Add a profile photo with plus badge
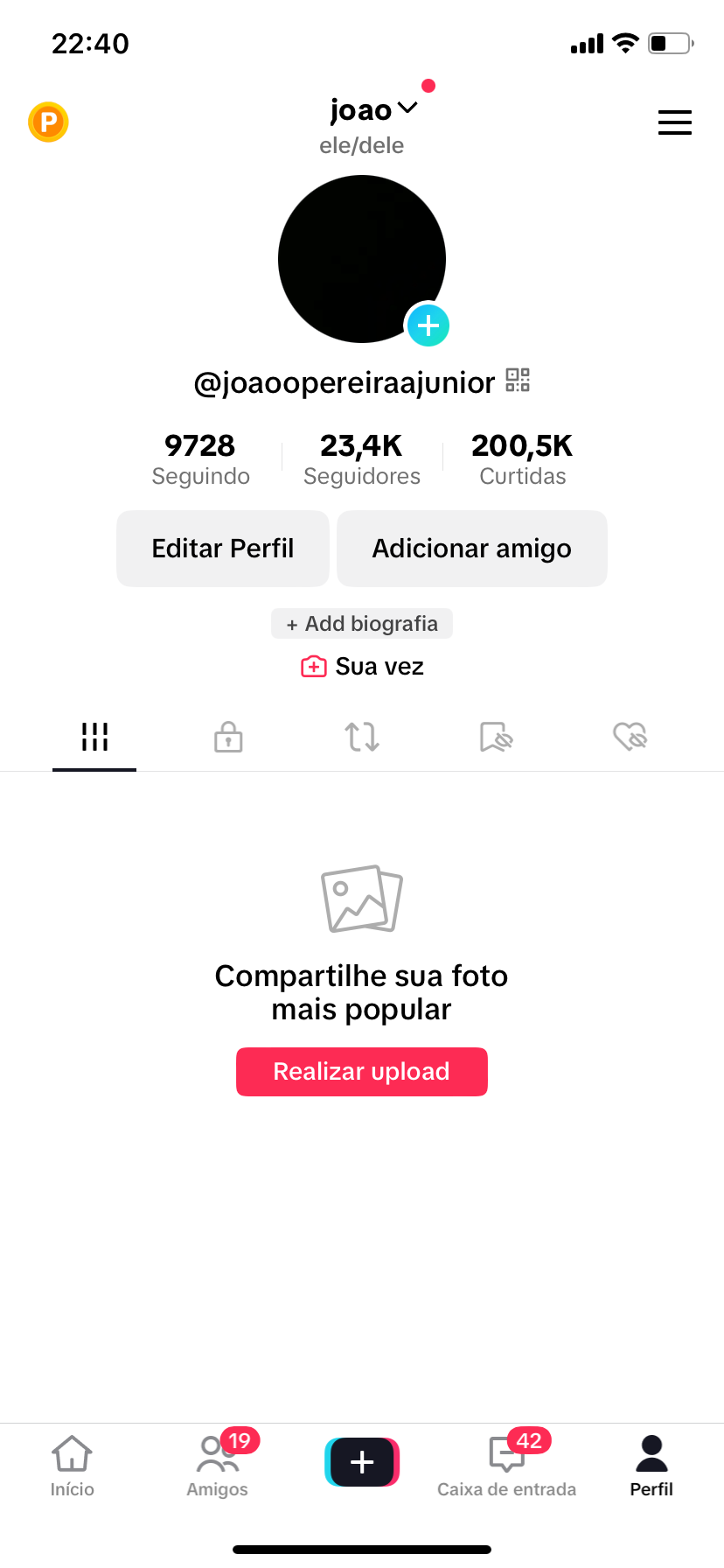Image resolution: width=724 pixels, height=1568 pixels. [428, 325]
